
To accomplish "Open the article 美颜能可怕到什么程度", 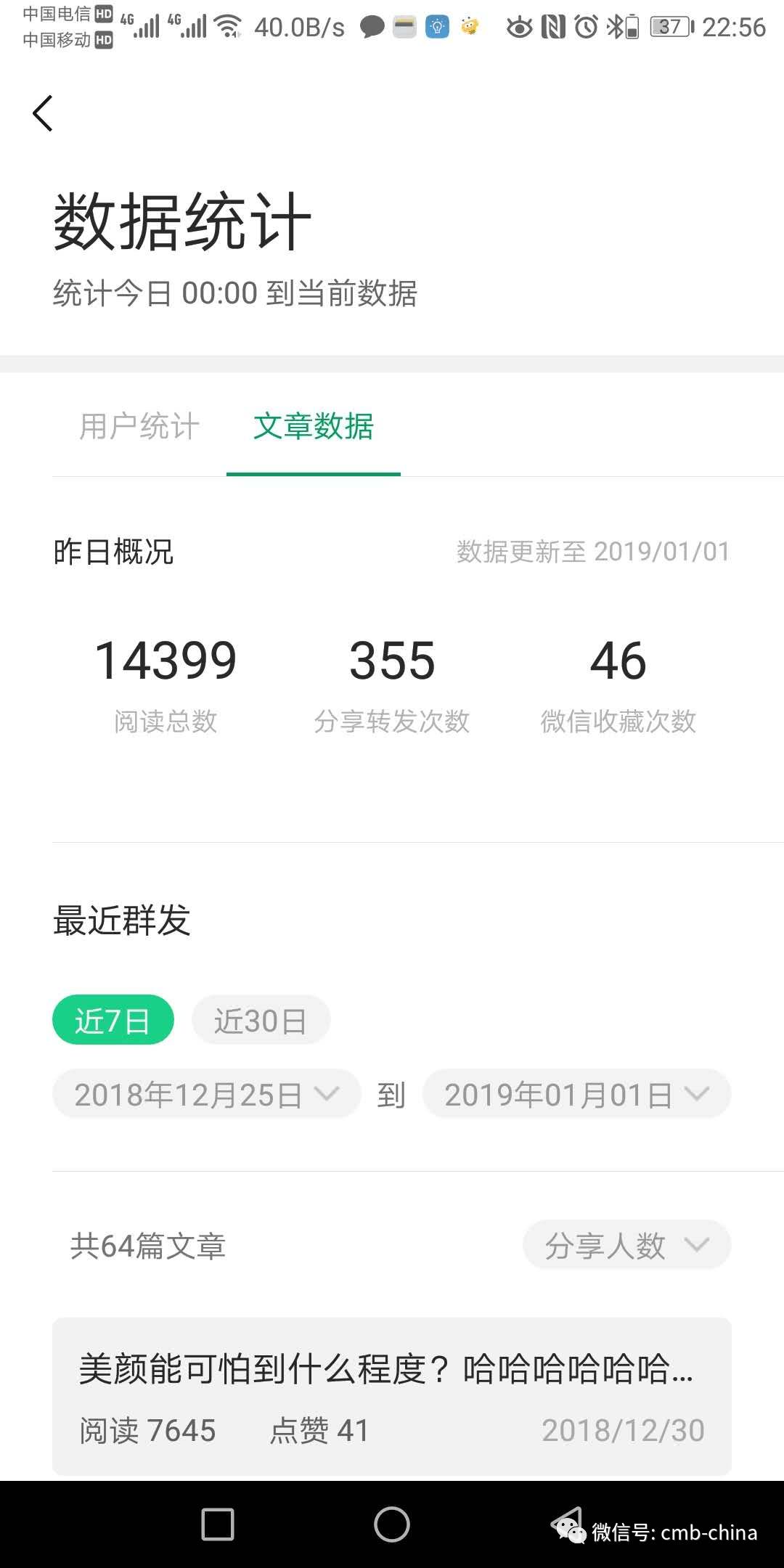I will click(392, 1396).
